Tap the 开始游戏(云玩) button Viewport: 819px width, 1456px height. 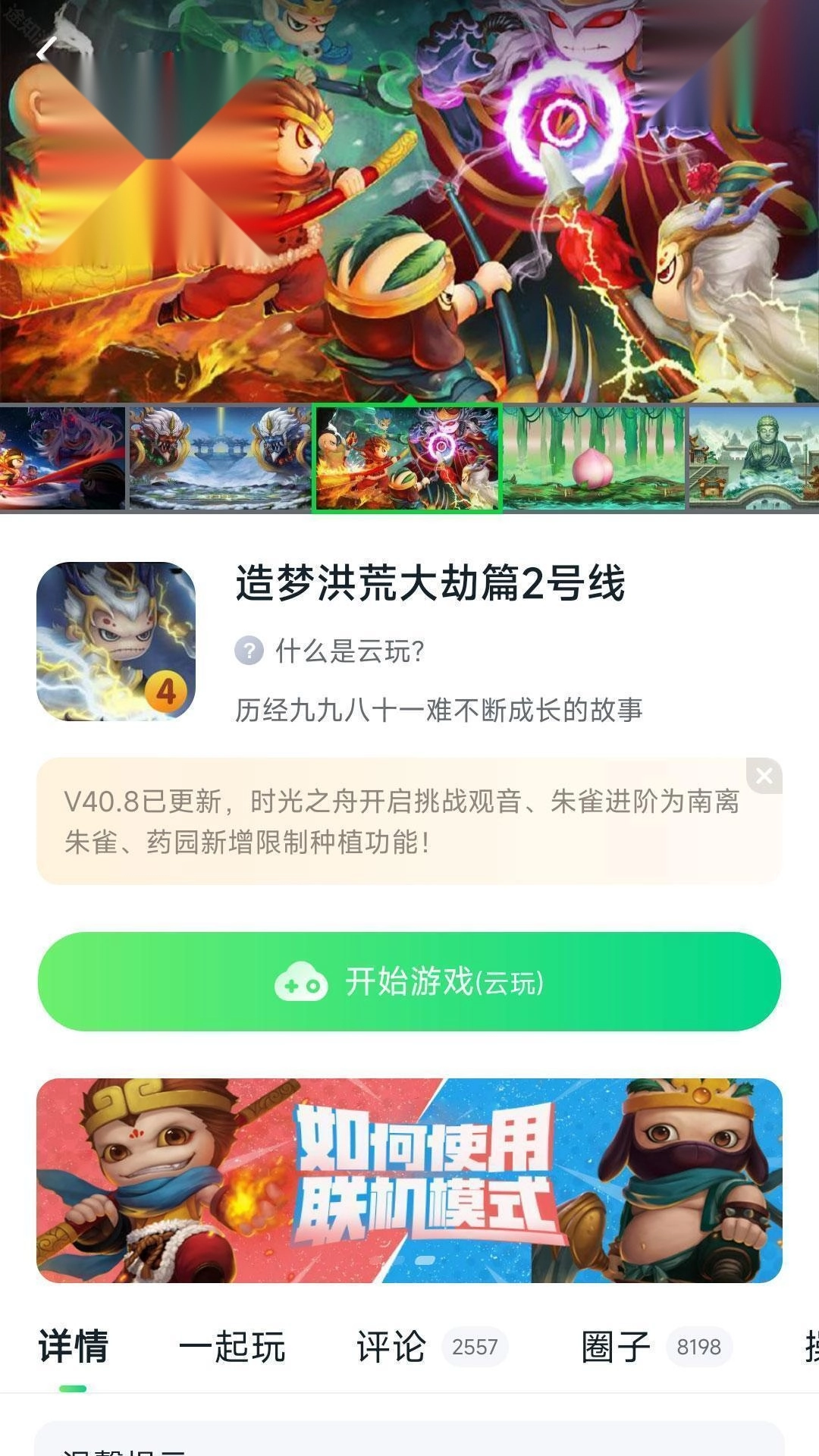409,981
